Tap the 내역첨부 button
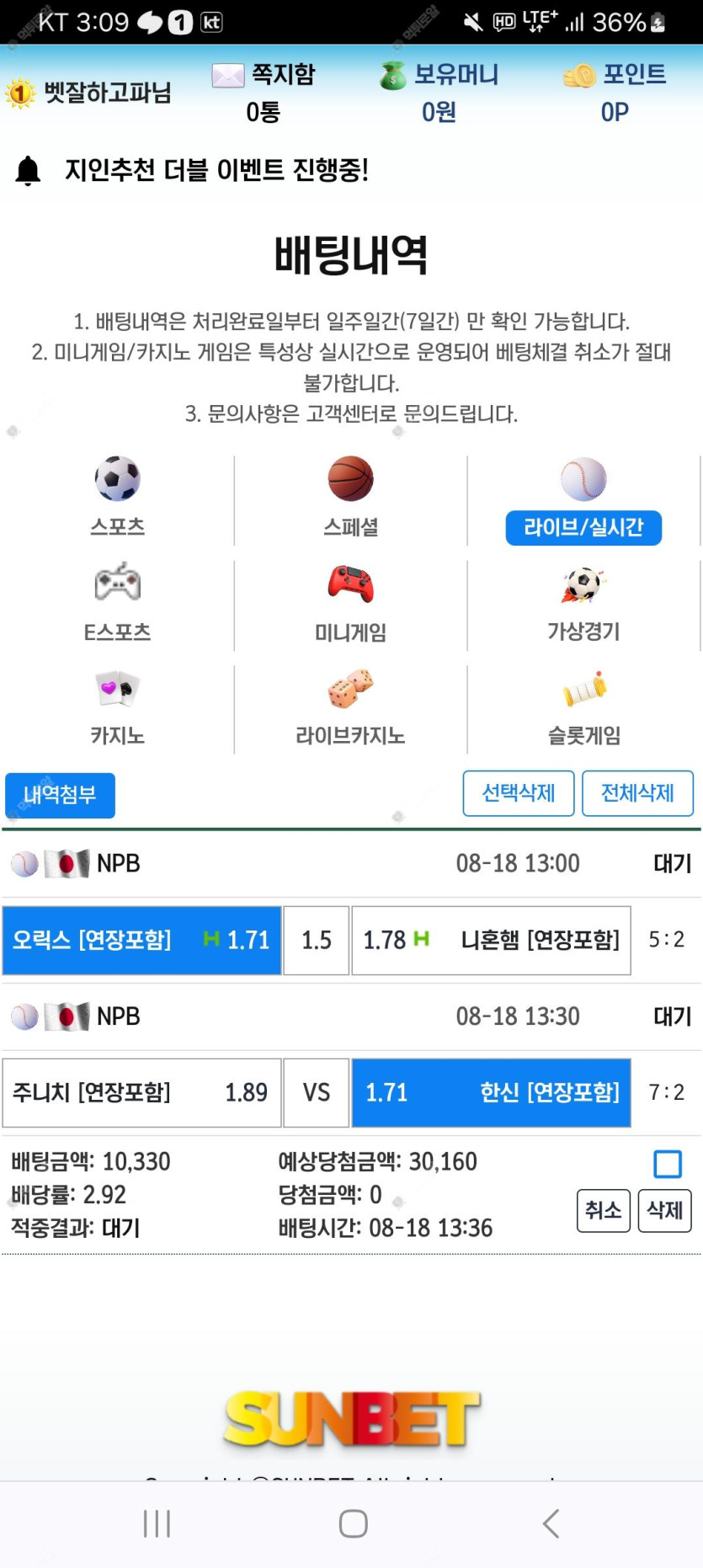The width and height of the screenshot is (703, 1568). pos(60,795)
